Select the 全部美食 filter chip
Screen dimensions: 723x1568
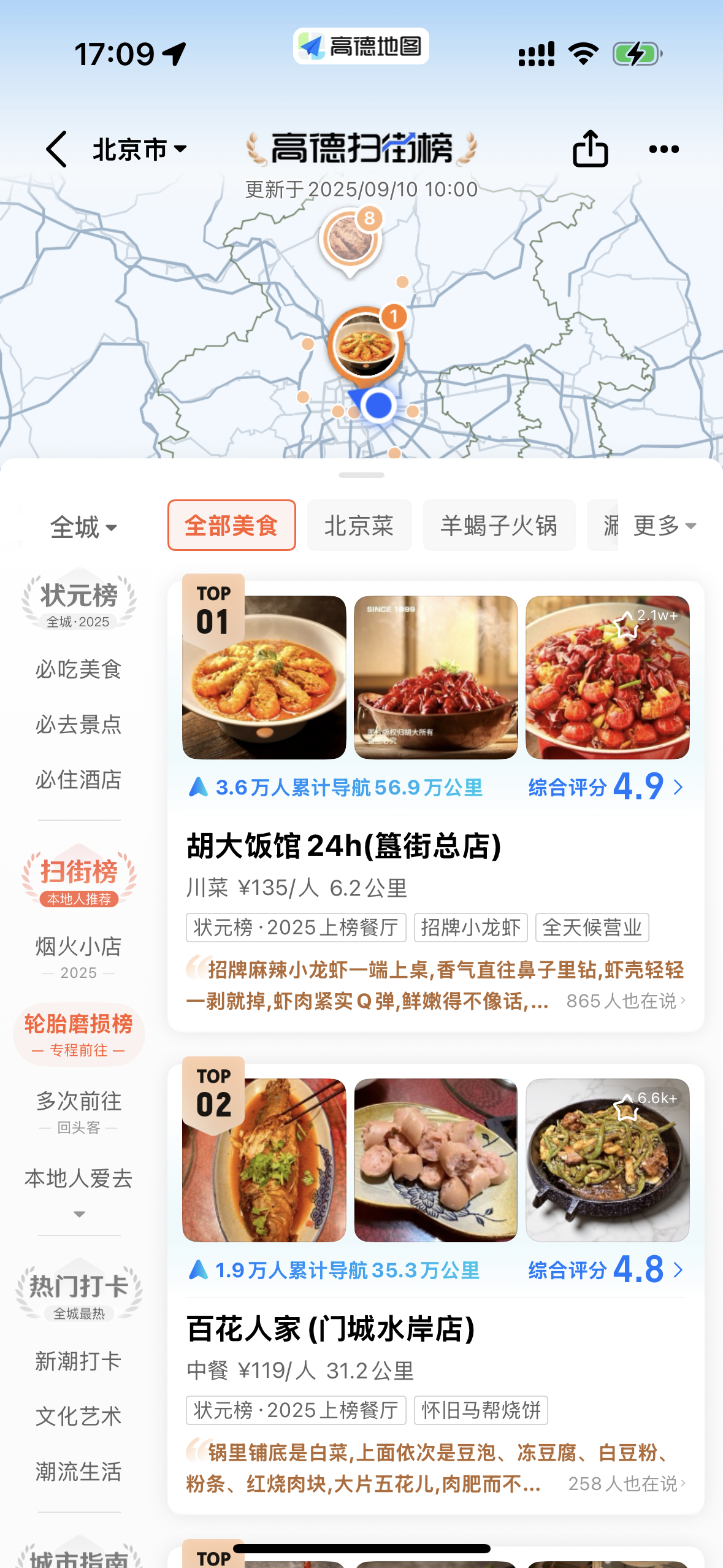pos(231,526)
